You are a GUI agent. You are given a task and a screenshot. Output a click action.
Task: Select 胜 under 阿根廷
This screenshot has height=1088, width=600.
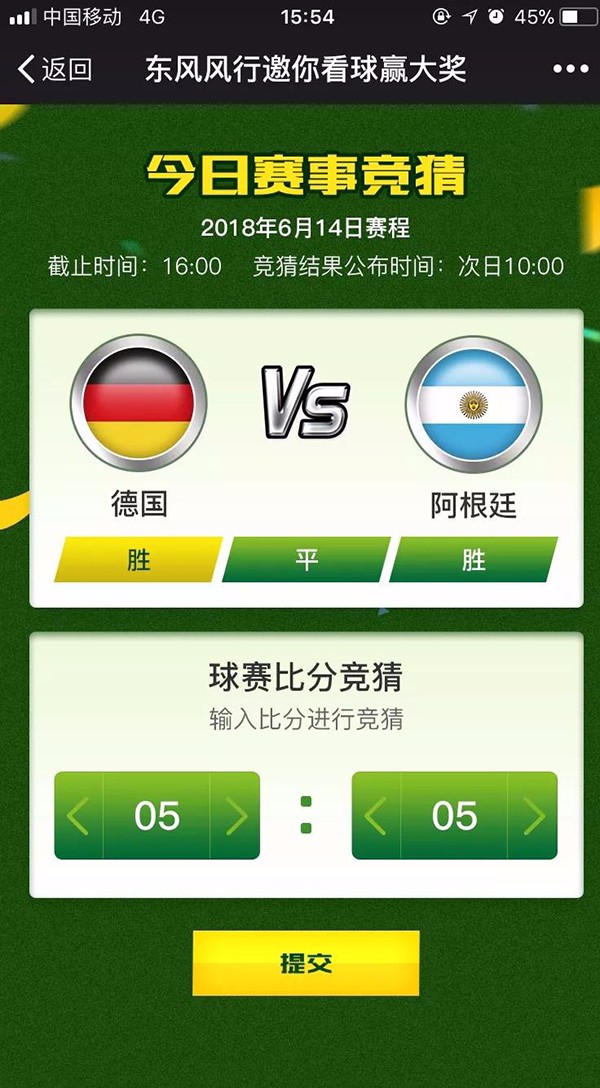point(473,560)
